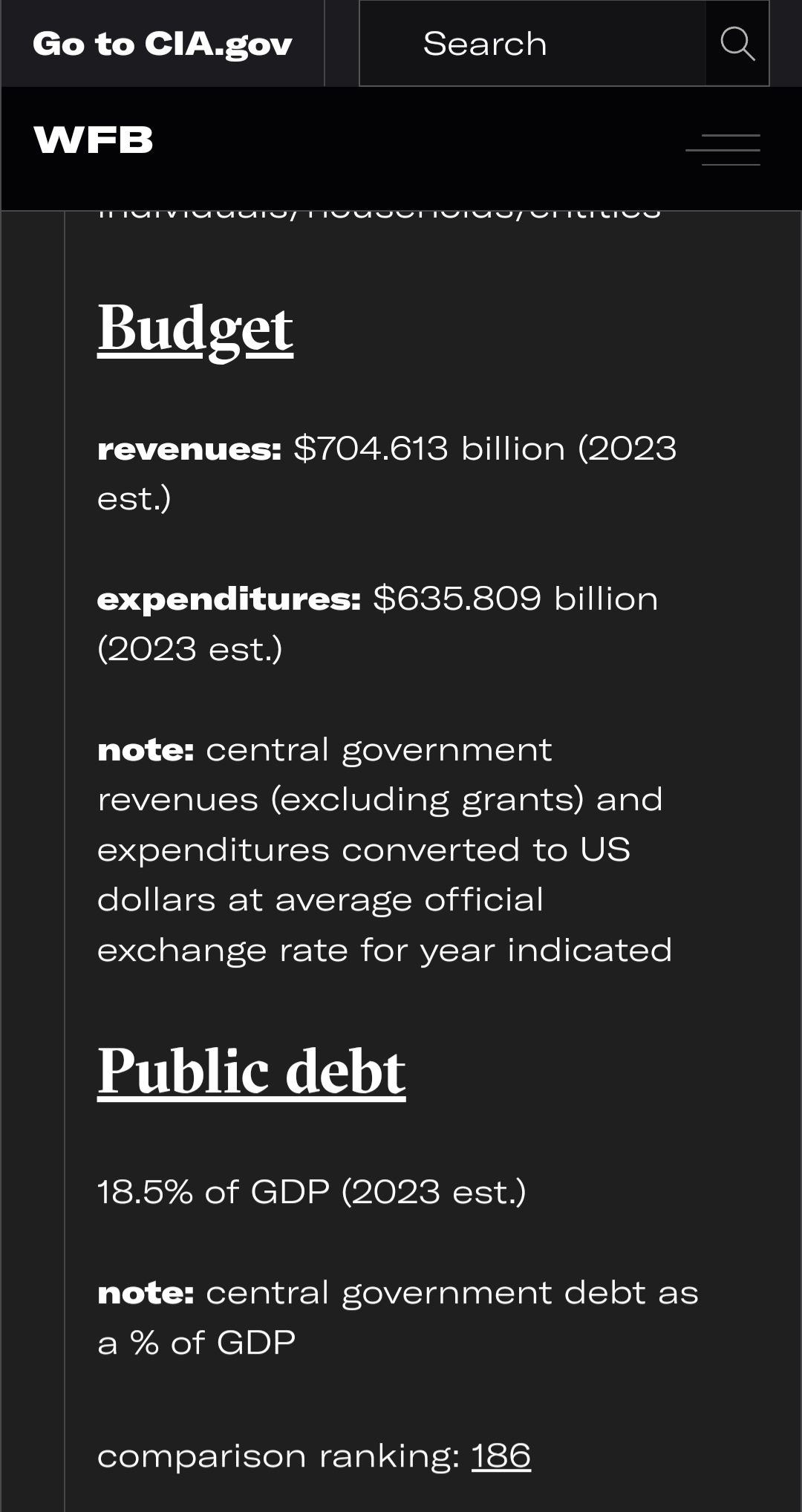Open the hamburger navigation menu

(723, 149)
